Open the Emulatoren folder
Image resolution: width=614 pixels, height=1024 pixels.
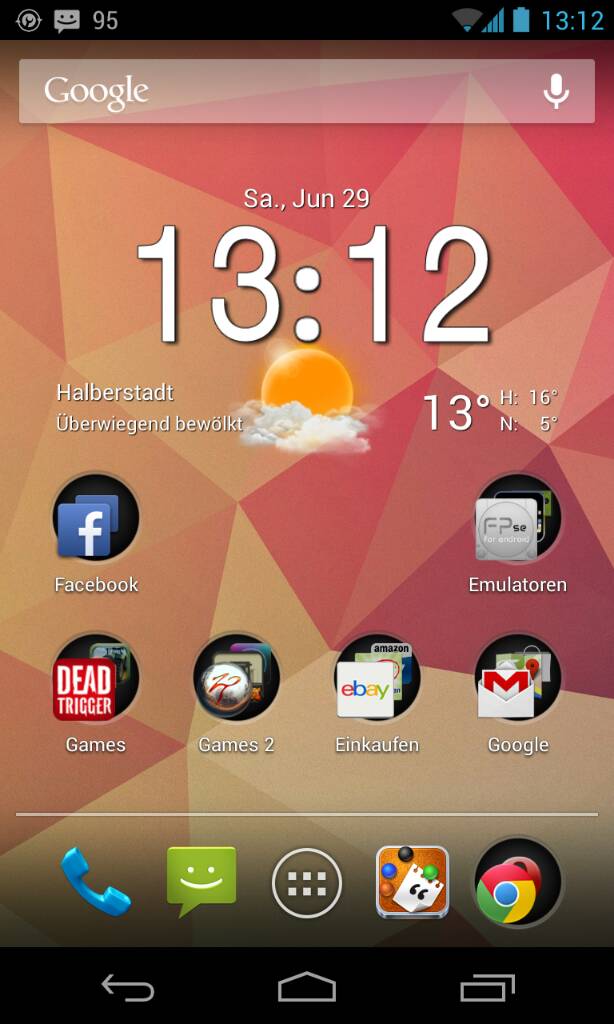pyautogui.click(x=517, y=518)
